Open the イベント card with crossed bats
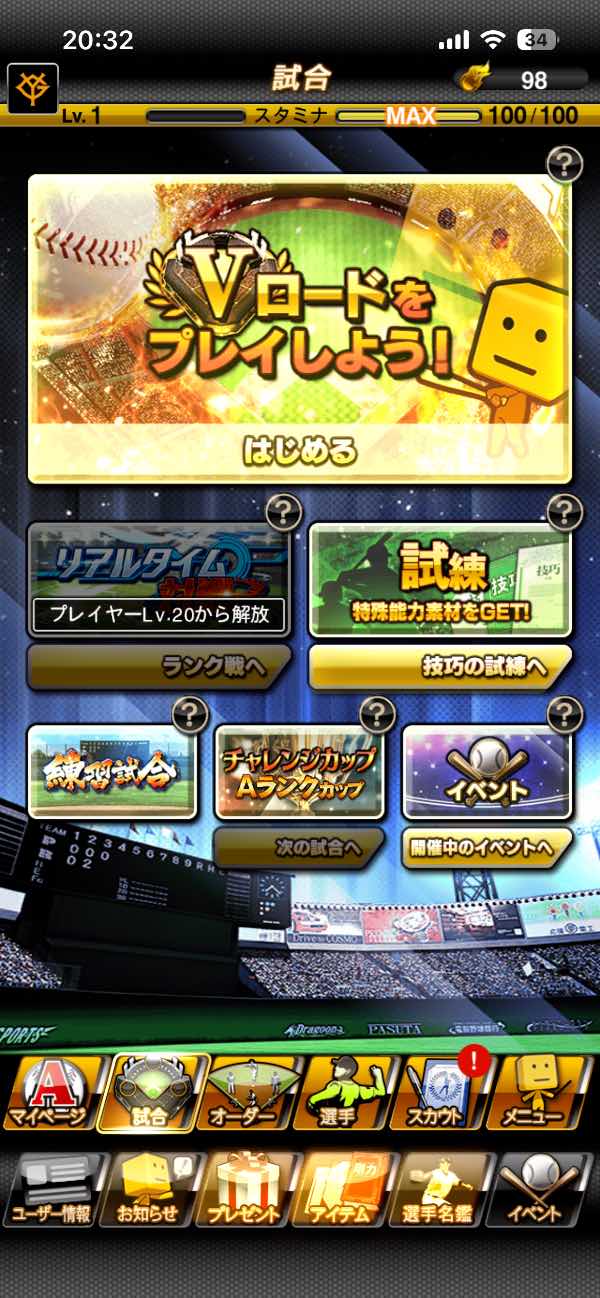Screen dimensions: 600x1298 pos(486,771)
